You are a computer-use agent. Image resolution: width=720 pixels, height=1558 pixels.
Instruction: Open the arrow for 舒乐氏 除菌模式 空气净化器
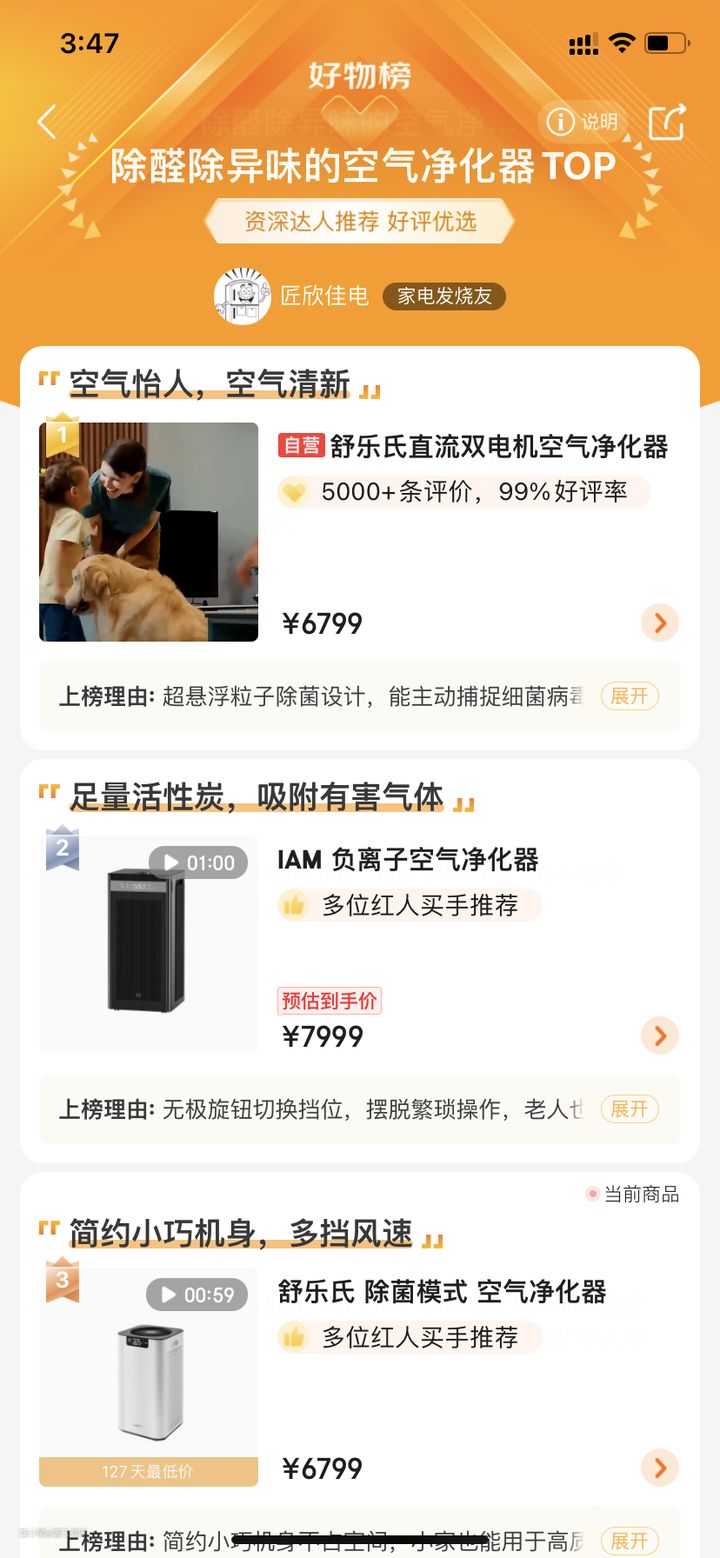pos(660,1468)
